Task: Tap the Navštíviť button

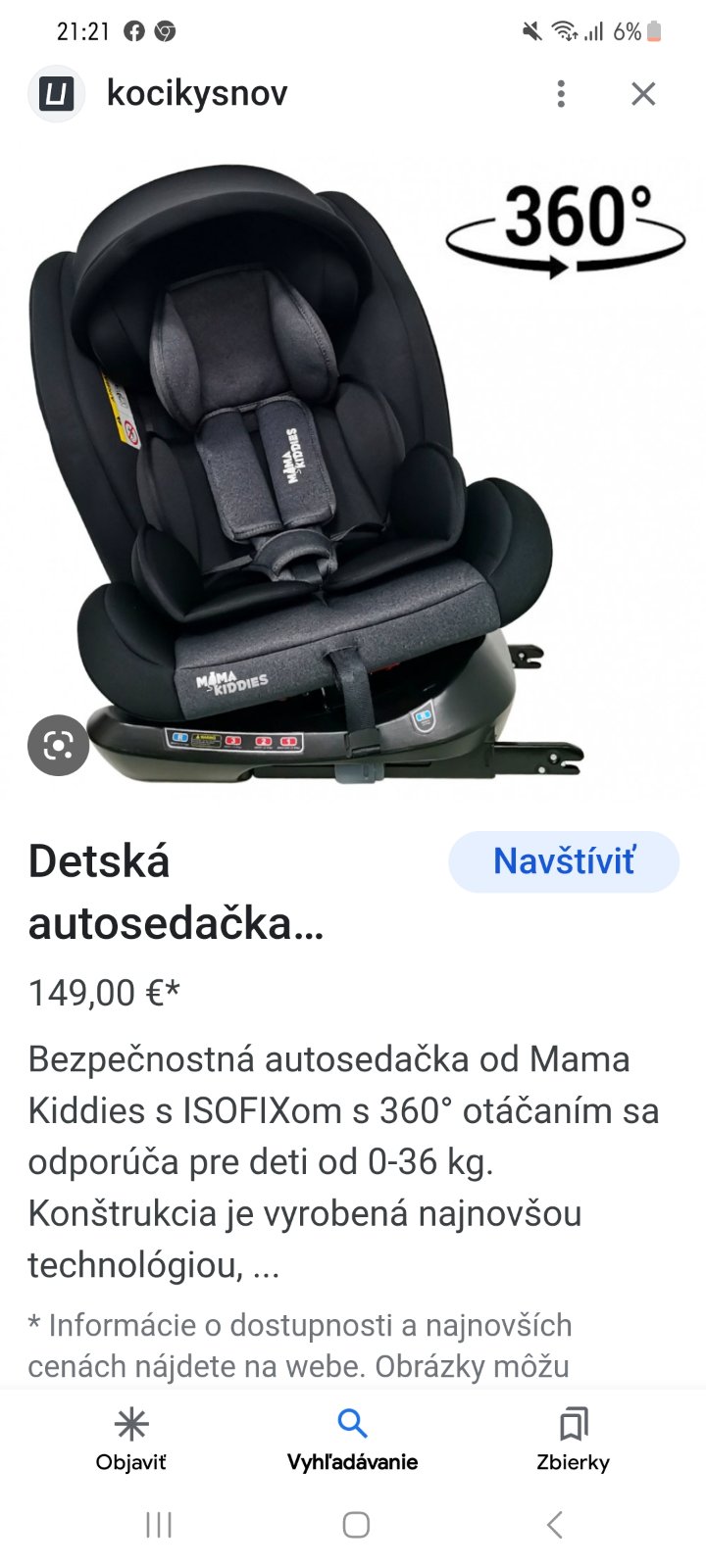Action: [564, 861]
